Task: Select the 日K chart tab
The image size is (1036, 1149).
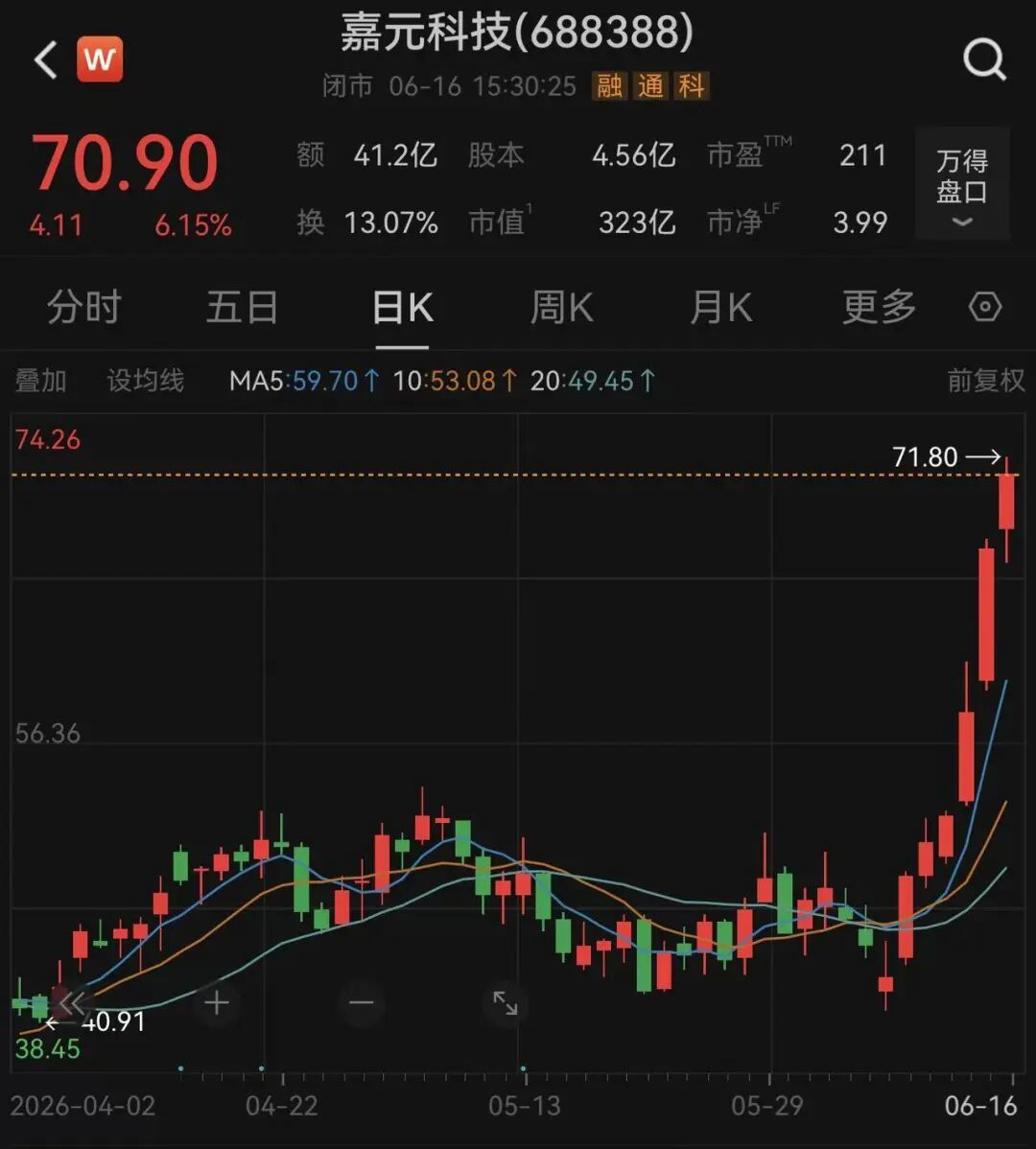Action: pyautogui.click(x=402, y=307)
